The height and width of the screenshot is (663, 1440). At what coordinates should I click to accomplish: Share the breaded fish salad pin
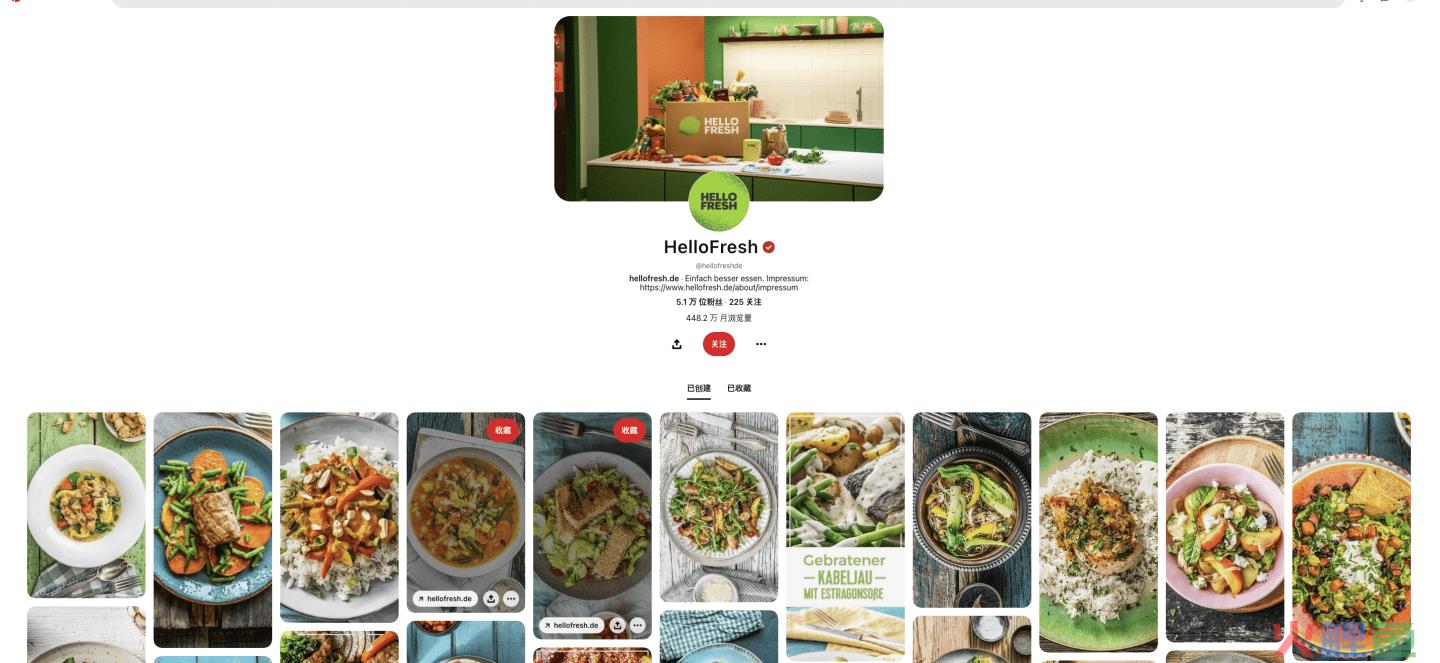click(x=618, y=625)
